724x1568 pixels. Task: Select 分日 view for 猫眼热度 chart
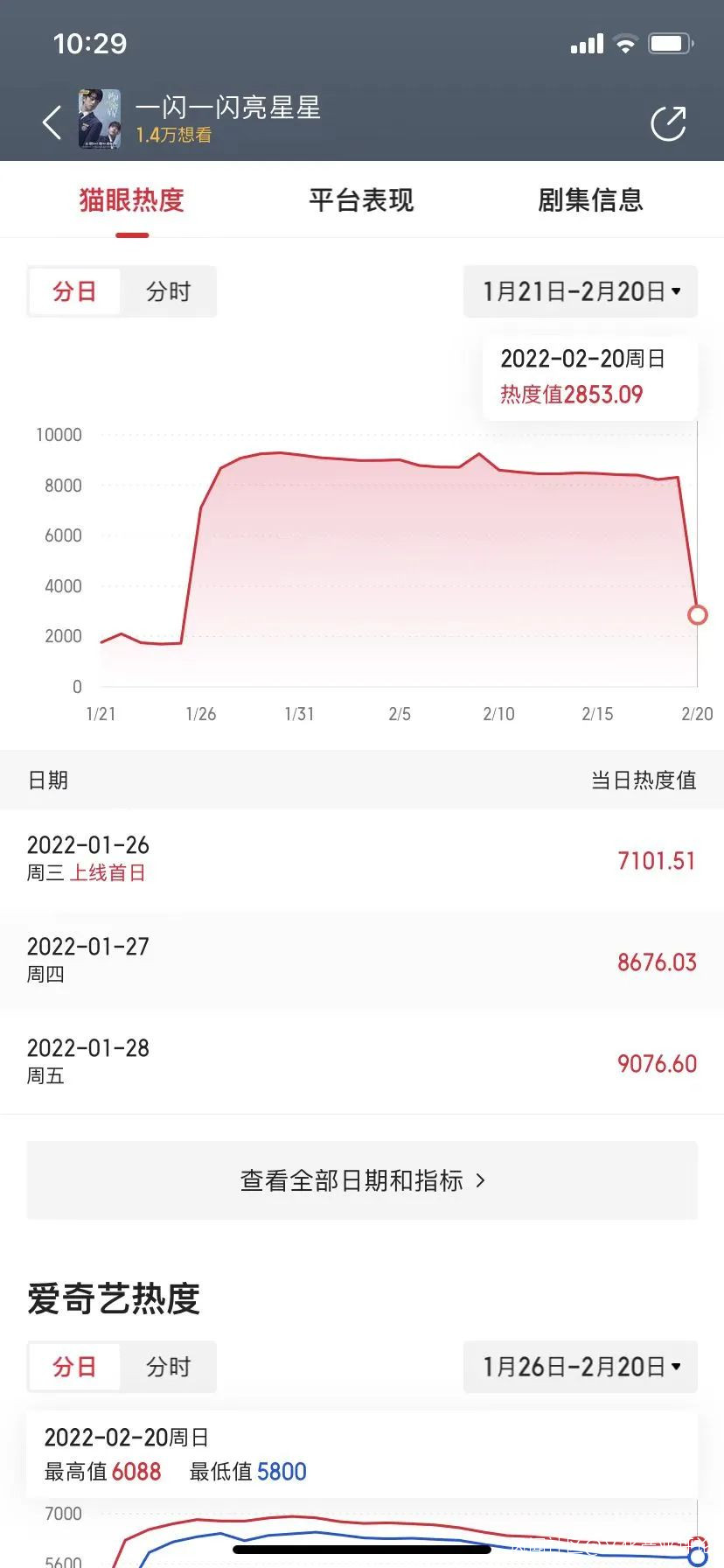[74, 291]
